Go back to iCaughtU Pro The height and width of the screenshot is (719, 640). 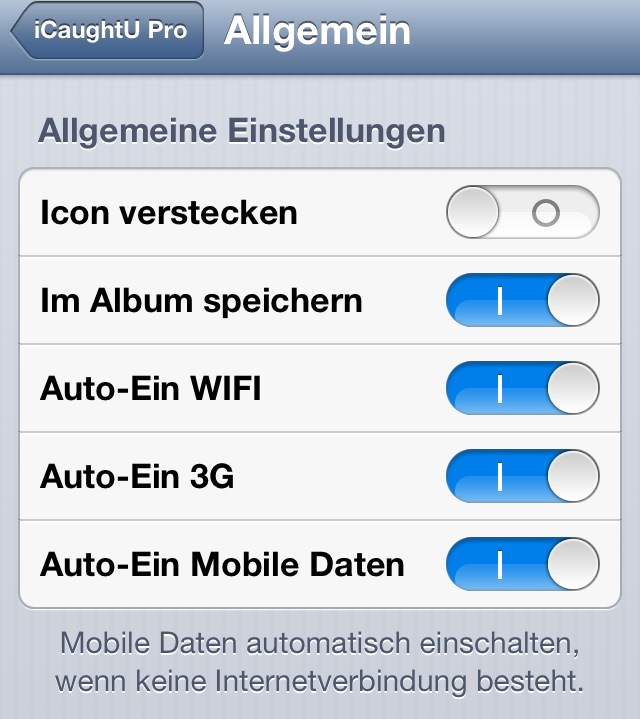108,31
